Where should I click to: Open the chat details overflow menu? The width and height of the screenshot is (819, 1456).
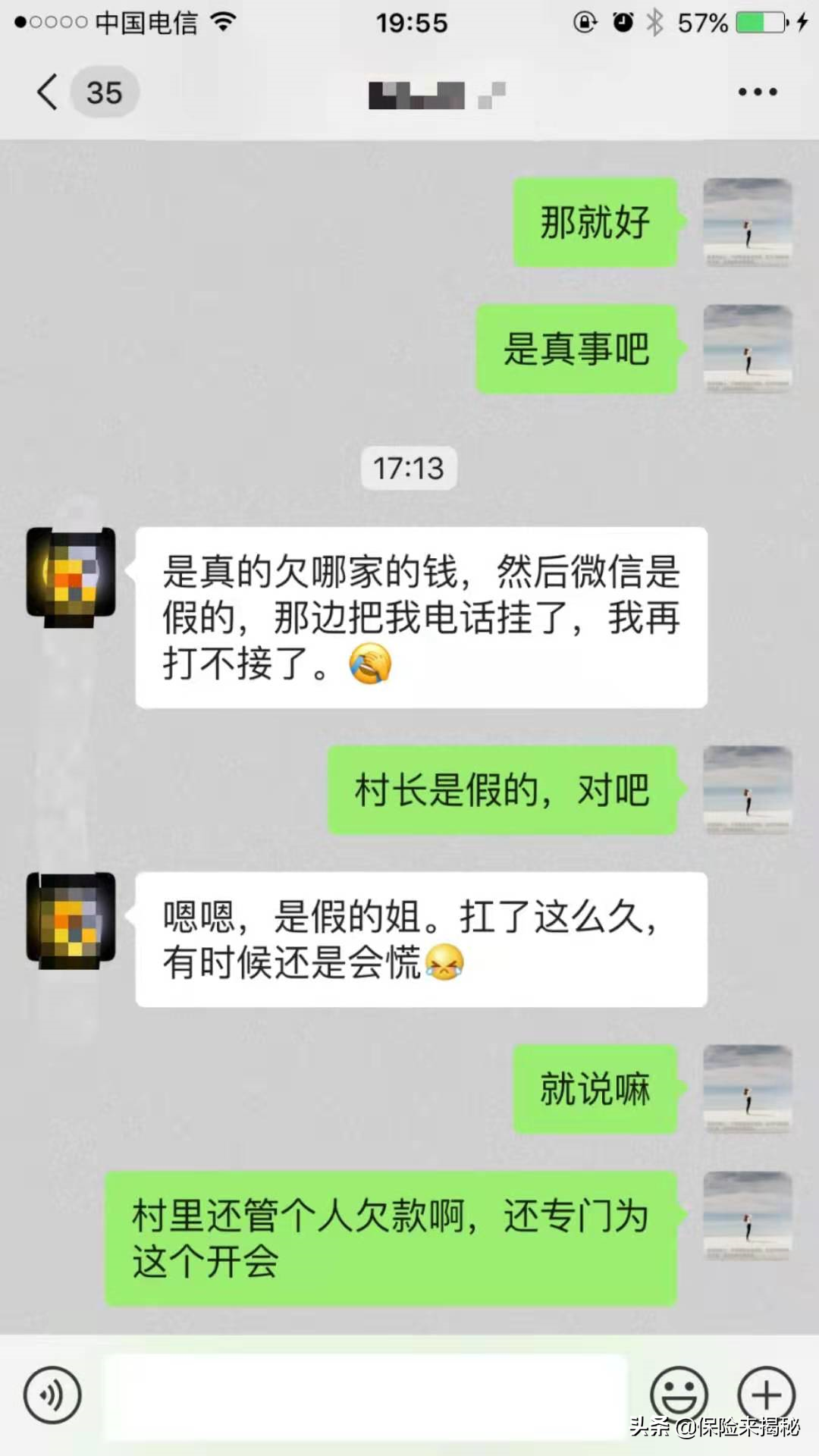click(x=757, y=93)
